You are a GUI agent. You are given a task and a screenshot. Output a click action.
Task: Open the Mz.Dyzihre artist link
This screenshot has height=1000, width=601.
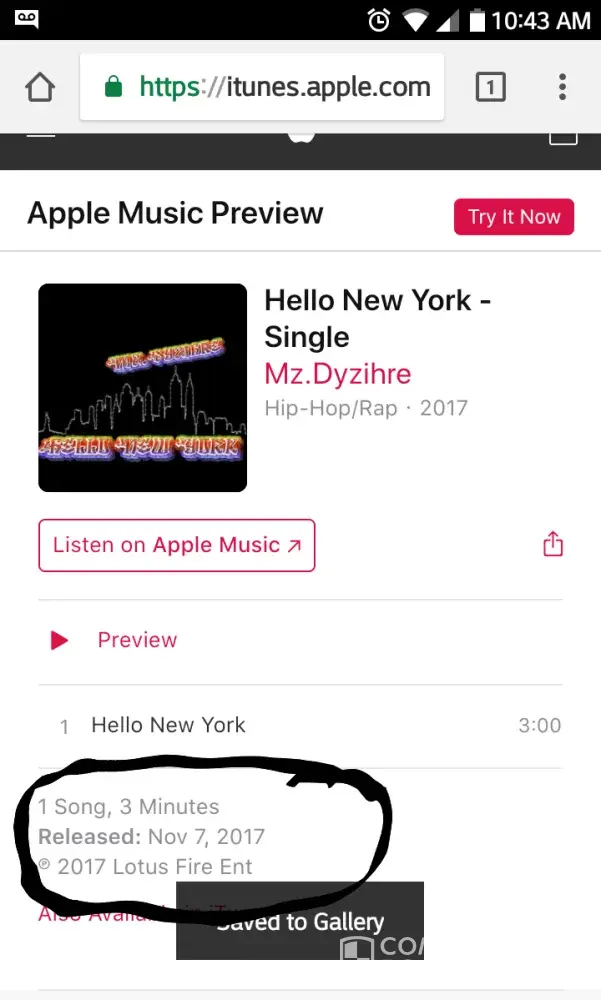337,374
